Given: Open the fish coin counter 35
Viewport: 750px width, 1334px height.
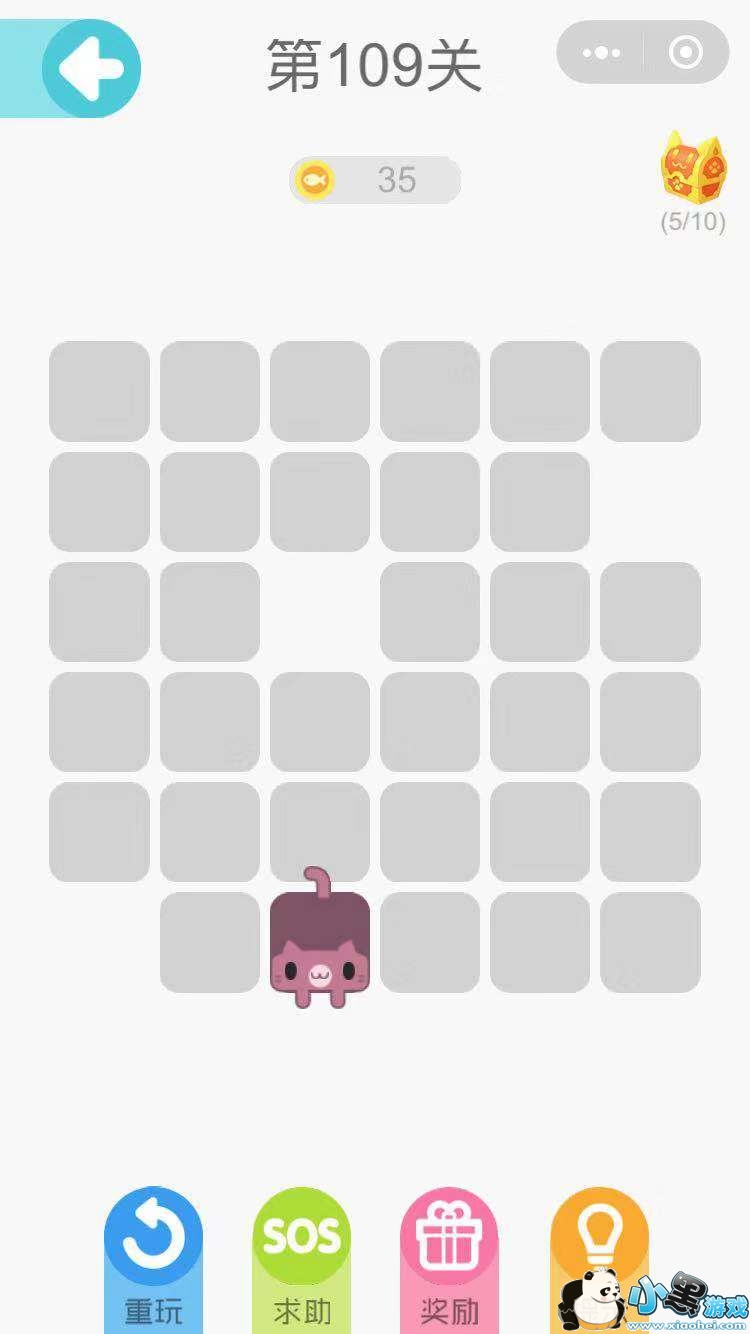Looking at the screenshot, I should pos(375,180).
